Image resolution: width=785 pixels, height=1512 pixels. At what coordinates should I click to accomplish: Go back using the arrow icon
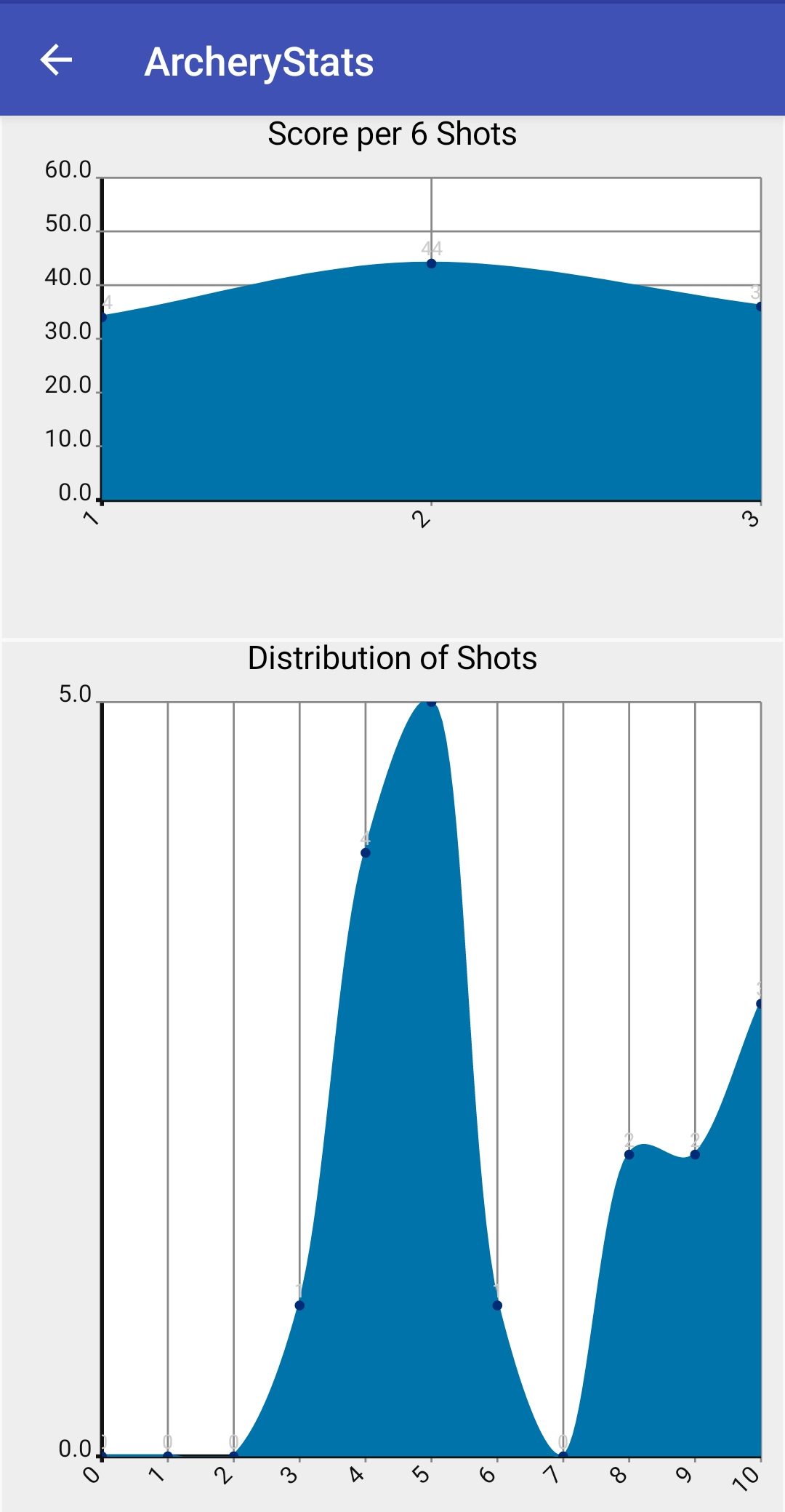[x=56, y=60]
